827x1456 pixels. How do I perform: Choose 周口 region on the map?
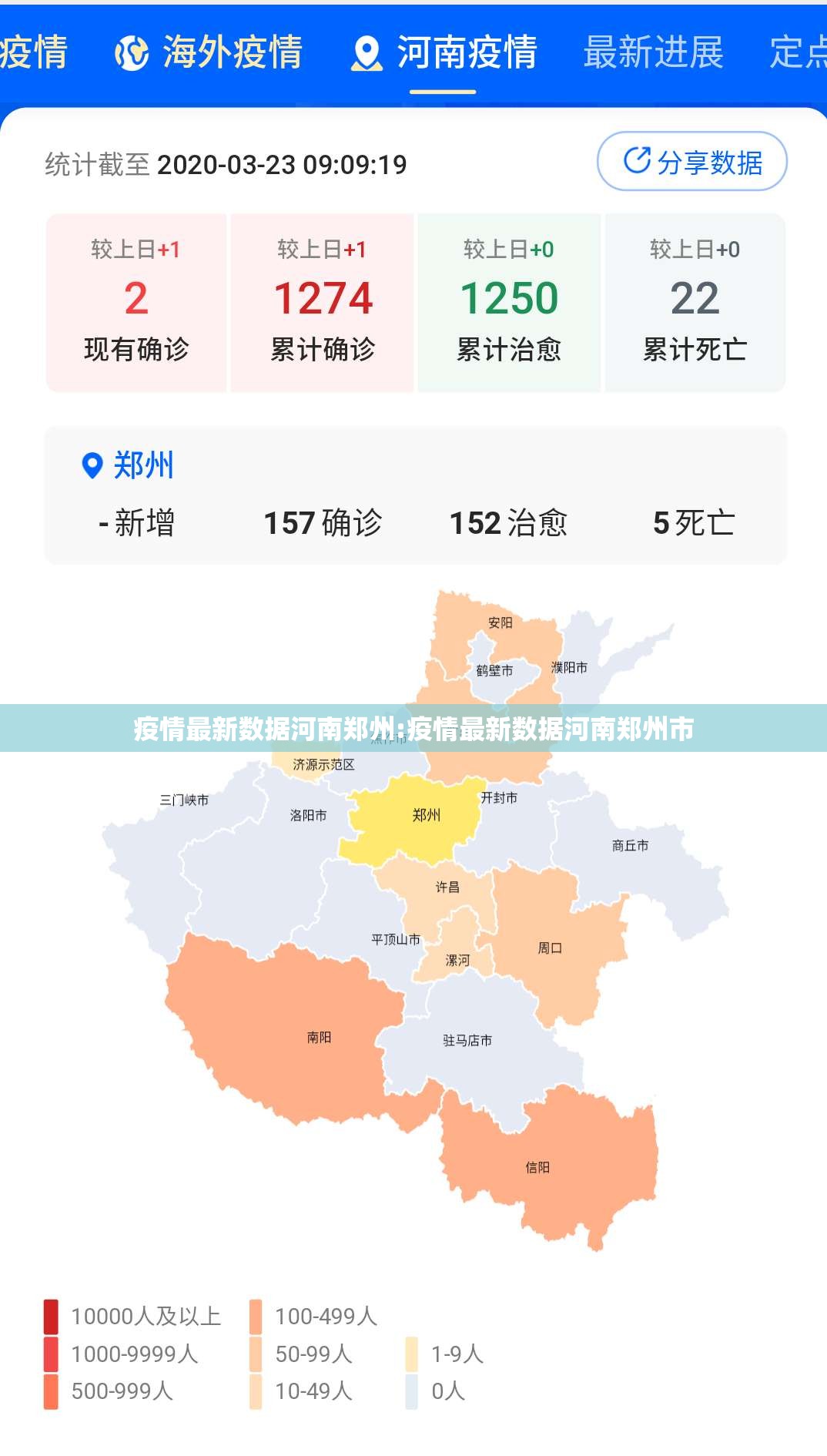[550, 948]
